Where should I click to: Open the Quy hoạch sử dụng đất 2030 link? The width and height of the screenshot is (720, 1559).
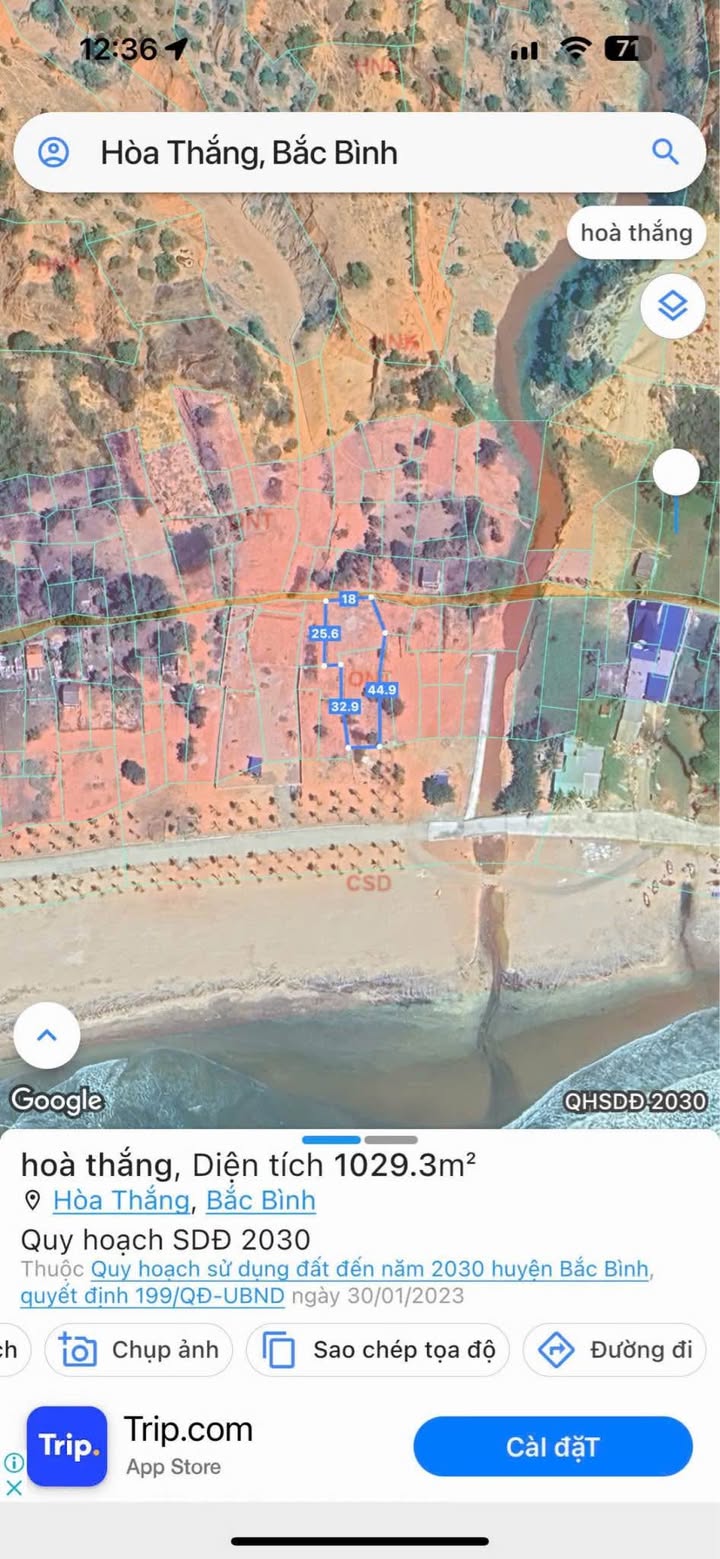pos(370,1270)
